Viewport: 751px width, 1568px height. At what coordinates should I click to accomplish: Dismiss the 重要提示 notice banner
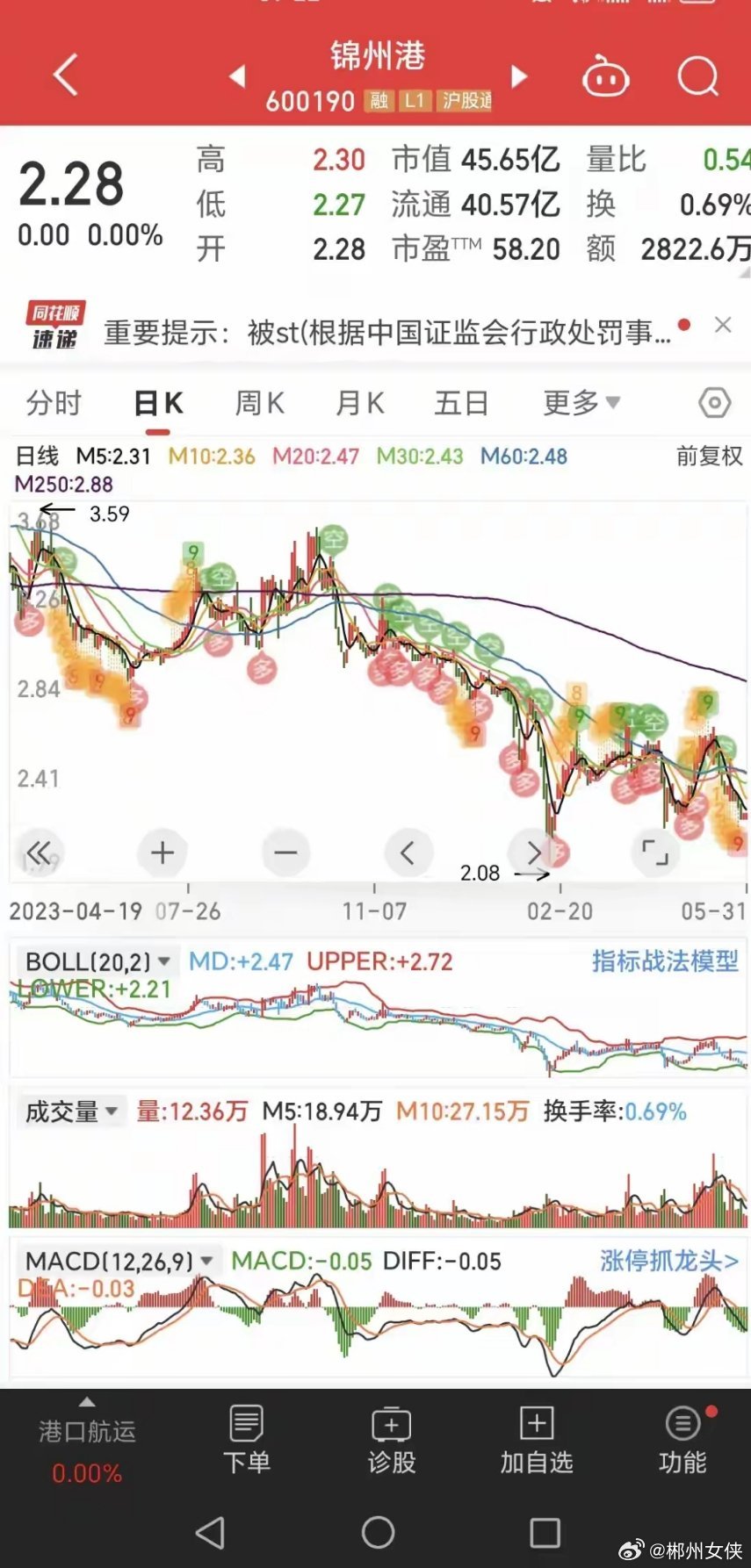pyautogui.click(x=723, y=326)
